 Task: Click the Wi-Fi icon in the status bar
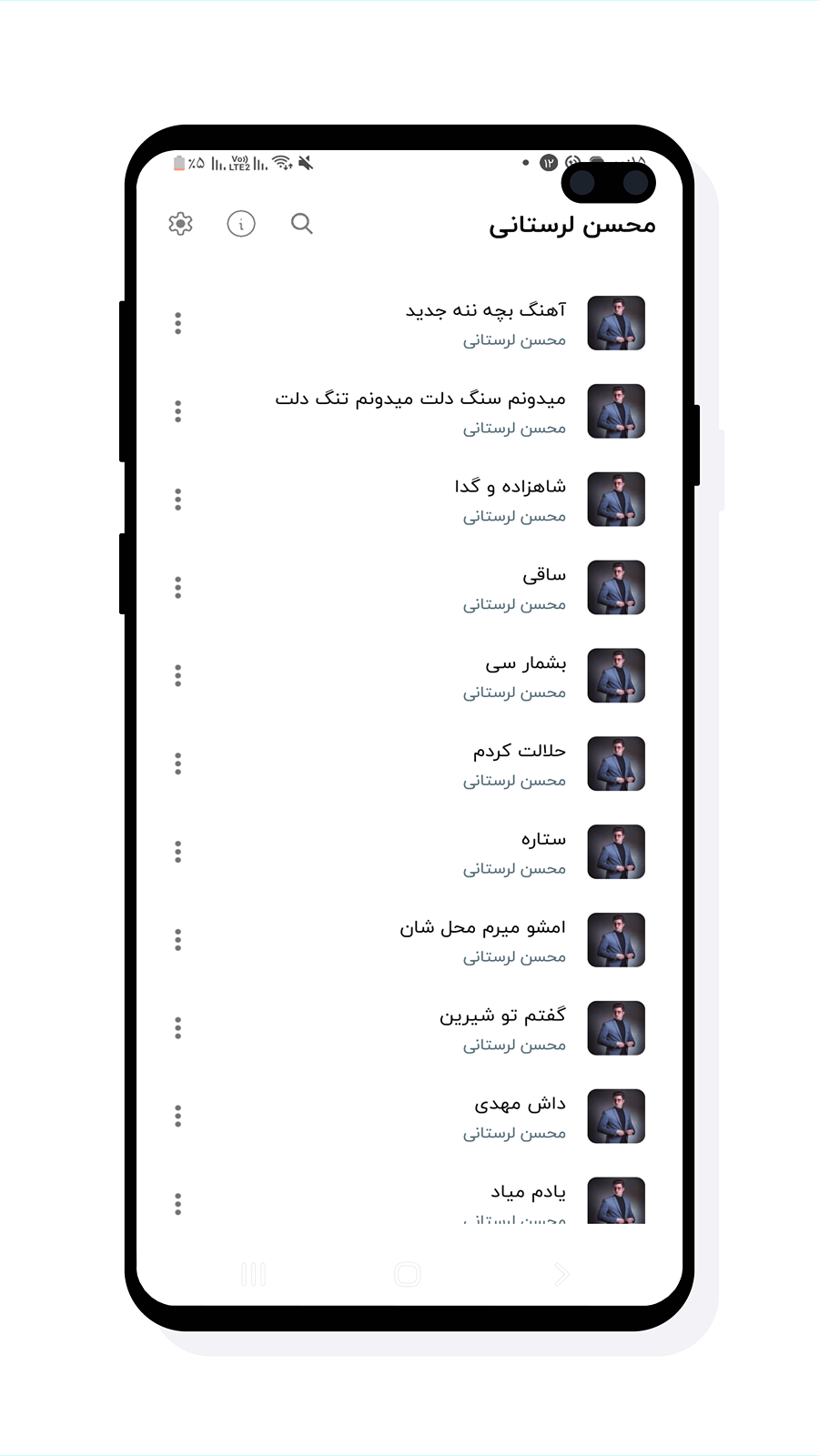[x=282, y=162]
